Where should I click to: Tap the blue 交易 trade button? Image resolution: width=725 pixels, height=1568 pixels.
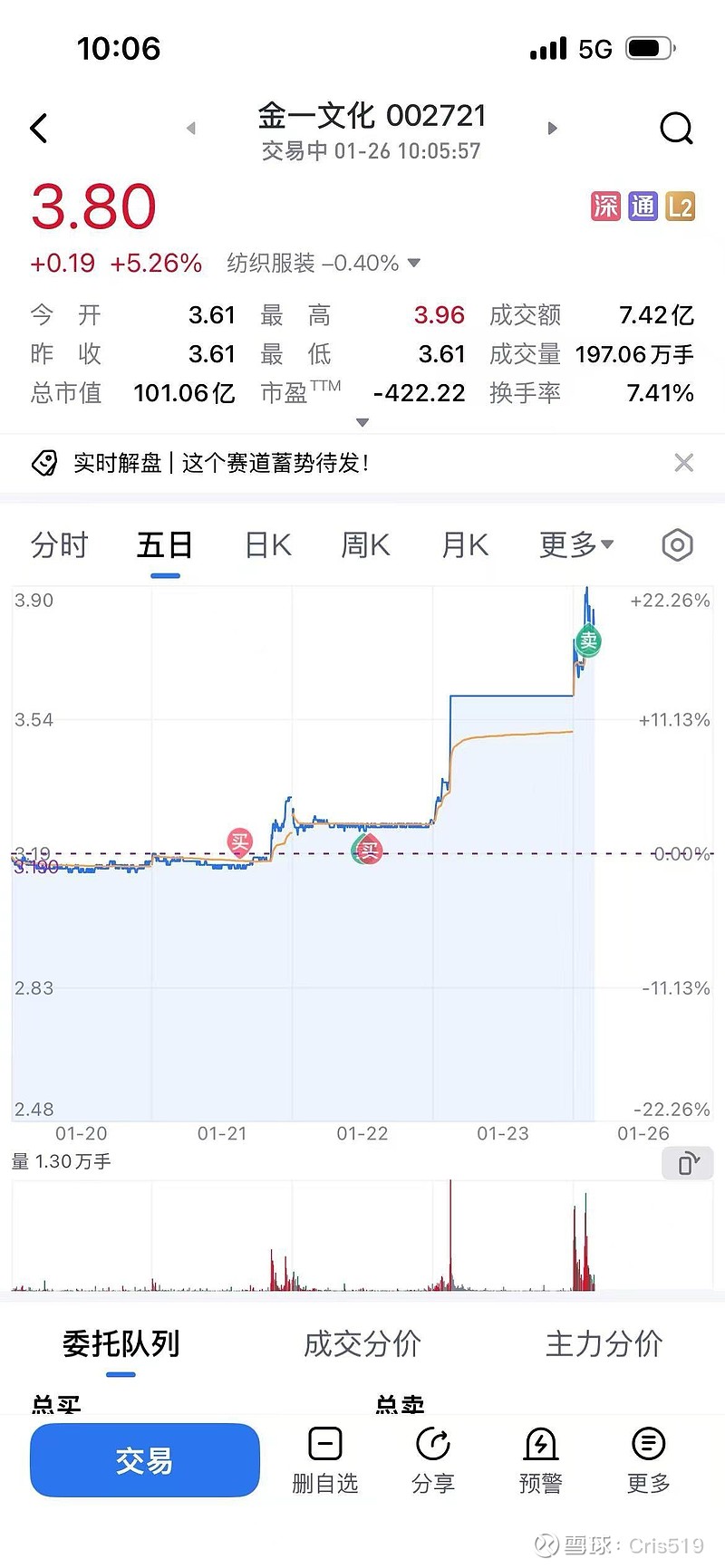144,1458
